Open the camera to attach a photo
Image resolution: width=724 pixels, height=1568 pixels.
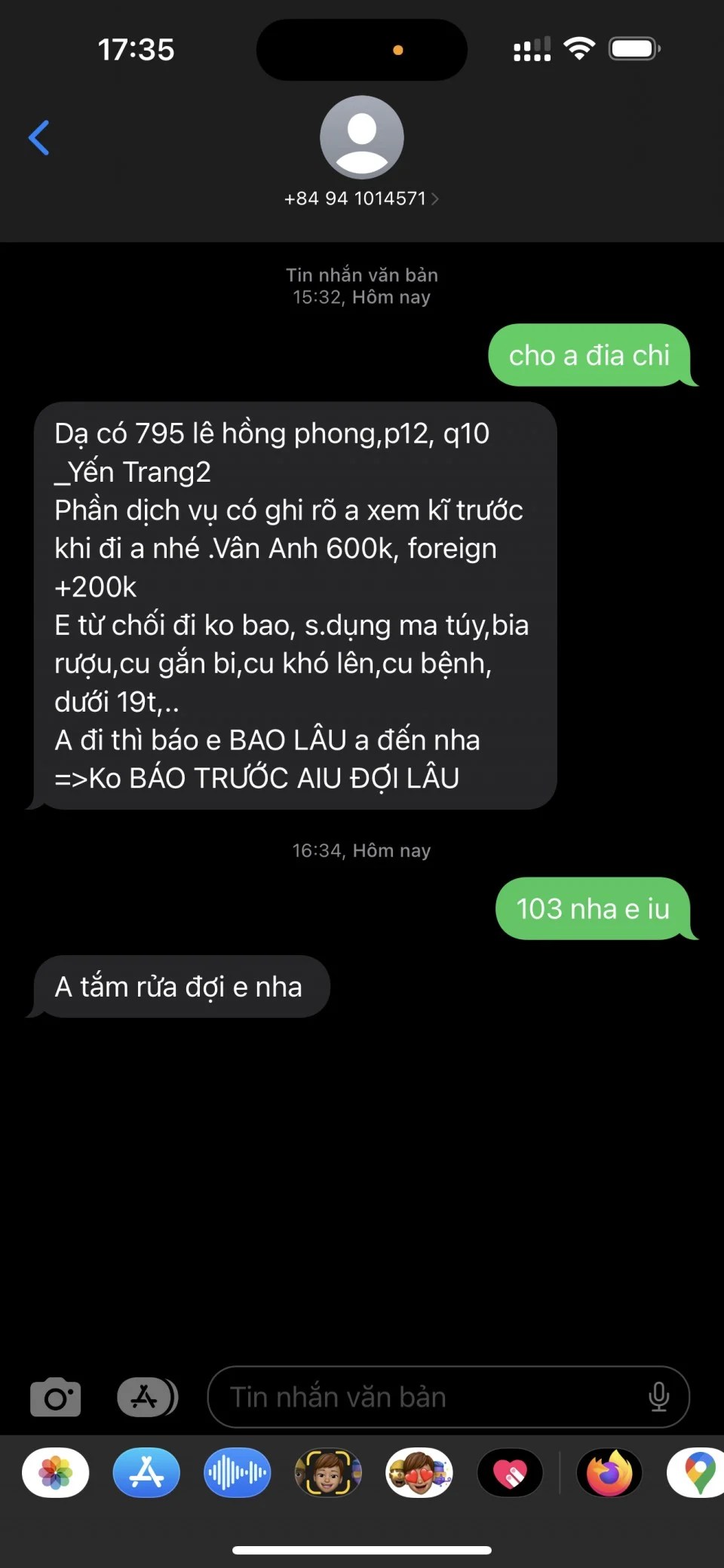[55, 1397]
